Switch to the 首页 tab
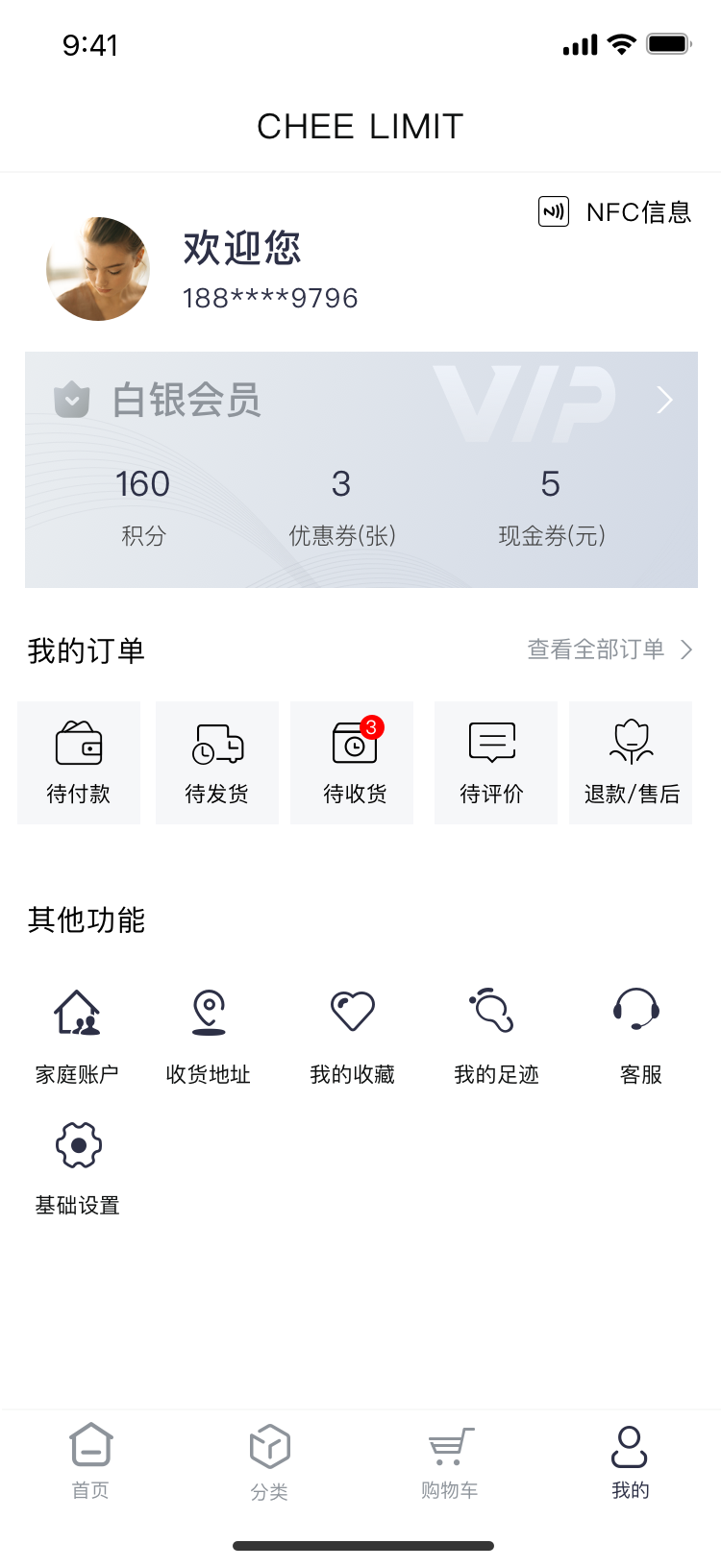 coord(90,1460)
